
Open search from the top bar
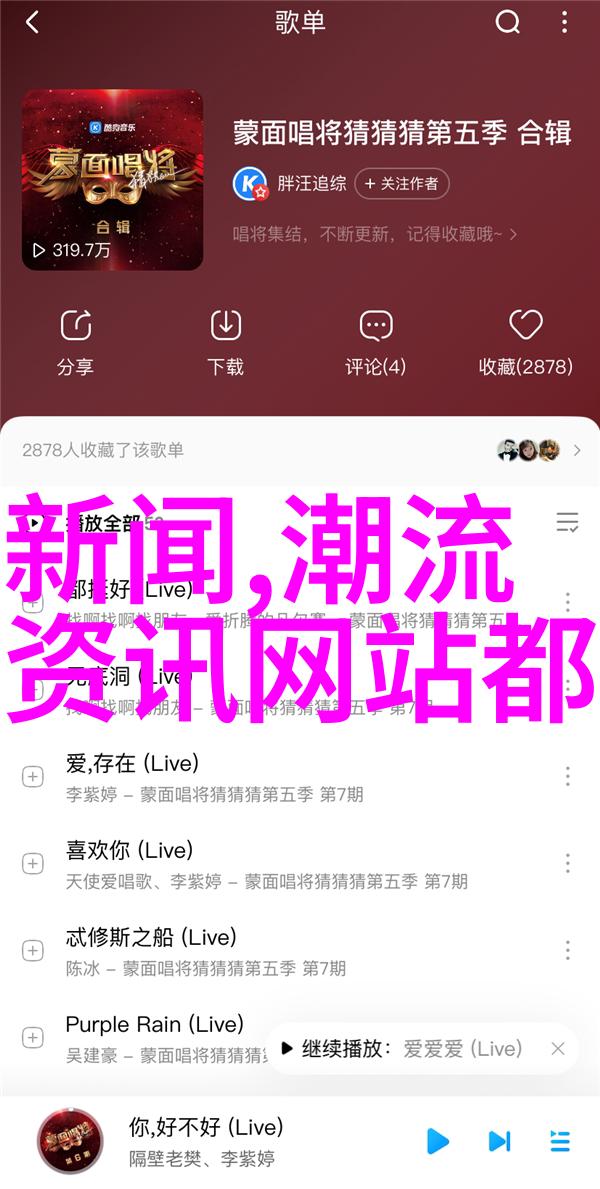pos(508,23)
